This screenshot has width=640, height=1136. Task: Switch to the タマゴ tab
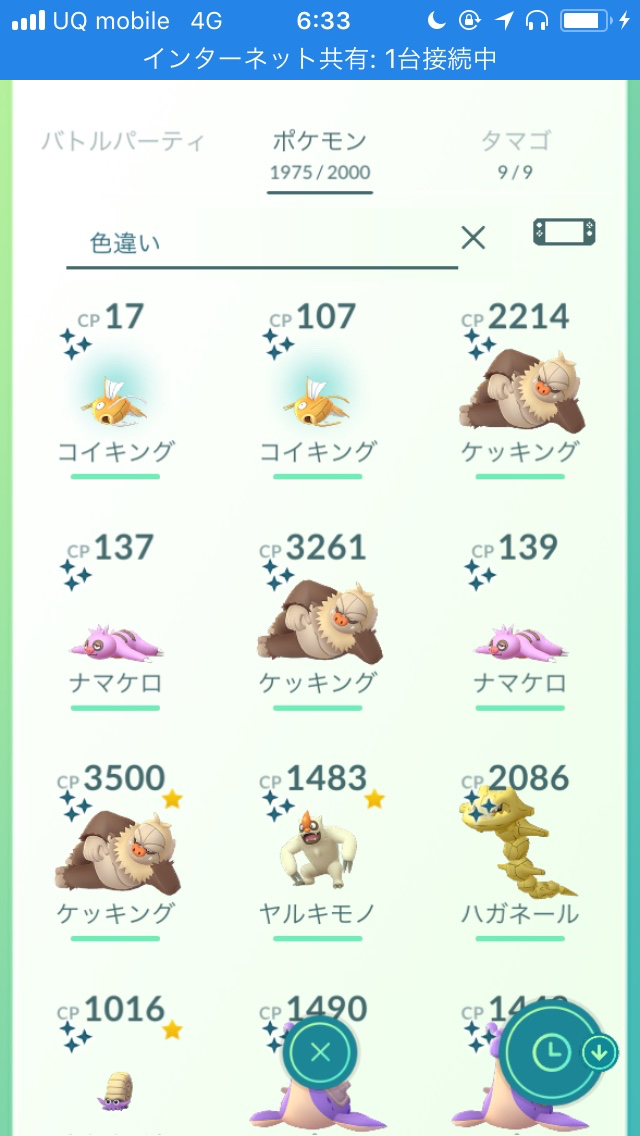coord(515,152)
